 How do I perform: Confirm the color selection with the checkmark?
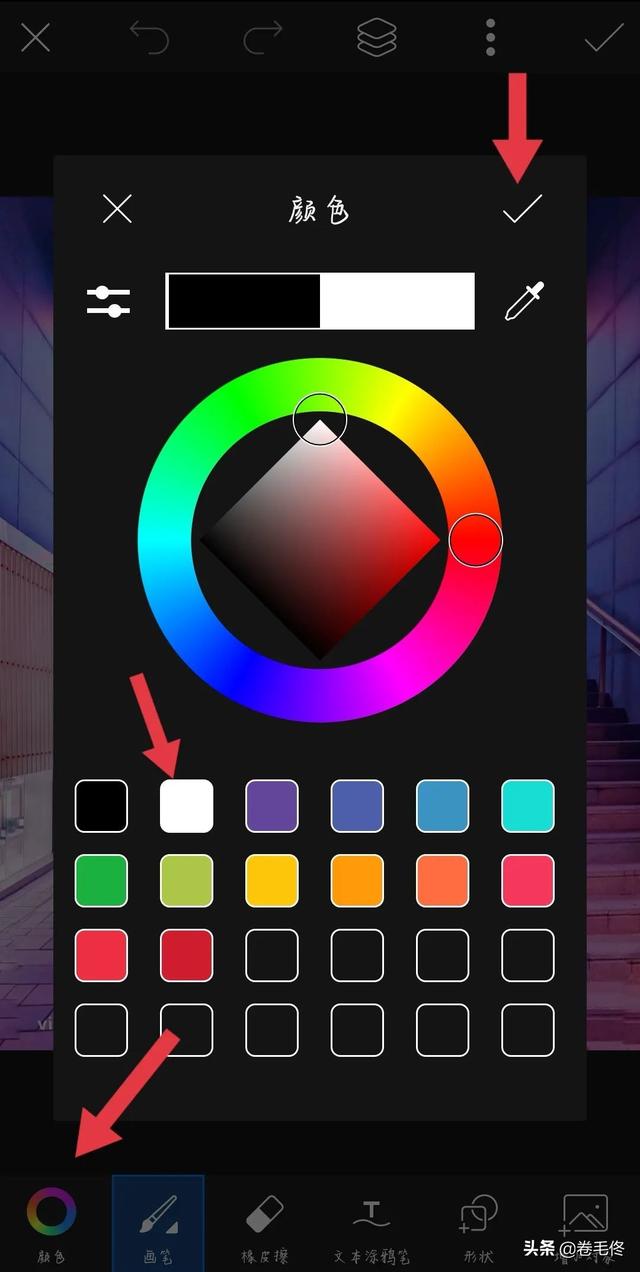click(521, 208)
